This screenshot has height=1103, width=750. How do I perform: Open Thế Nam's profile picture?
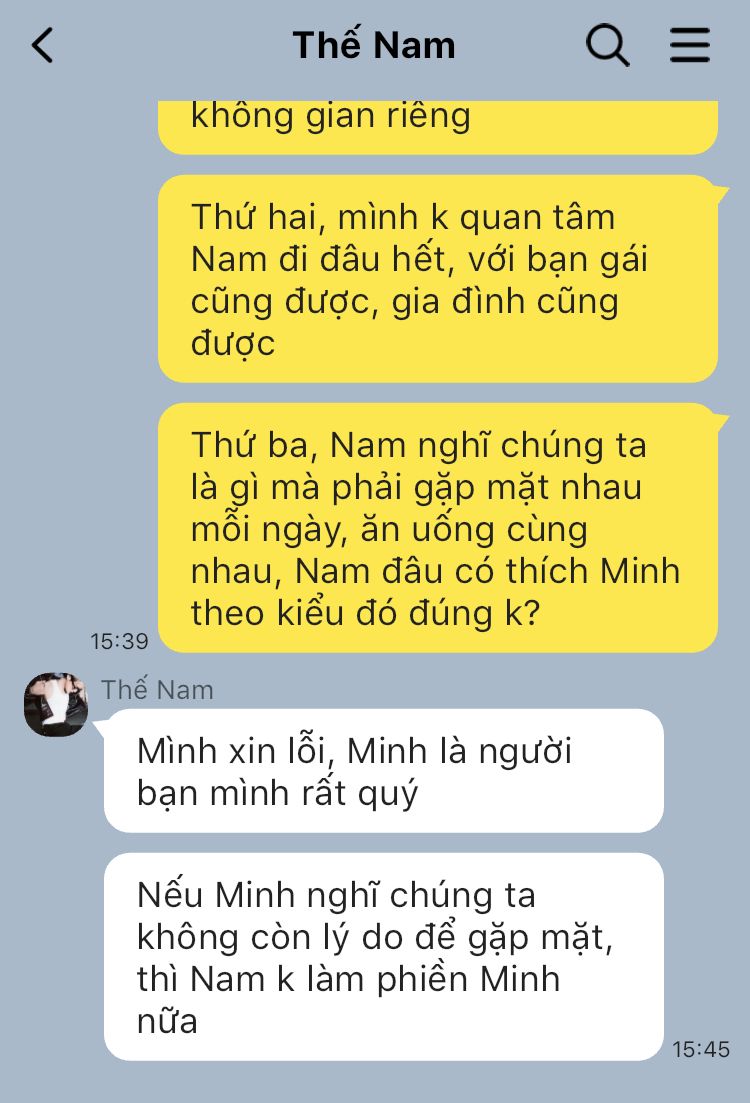tap(56, 705)
